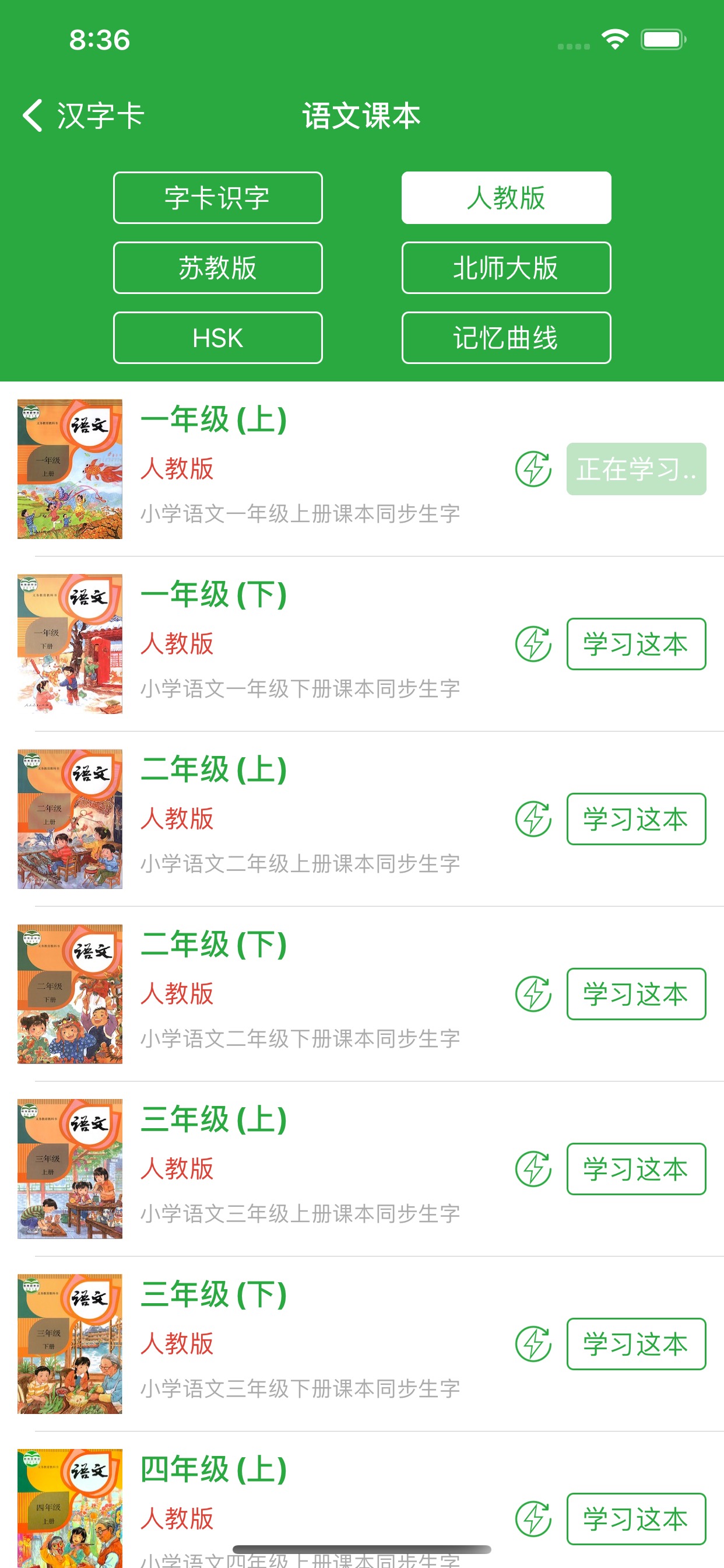This screenshot has width=724, height=1568.
Task: Tap the lightning sync icon for 二年级 (下)
Action: 532,995
